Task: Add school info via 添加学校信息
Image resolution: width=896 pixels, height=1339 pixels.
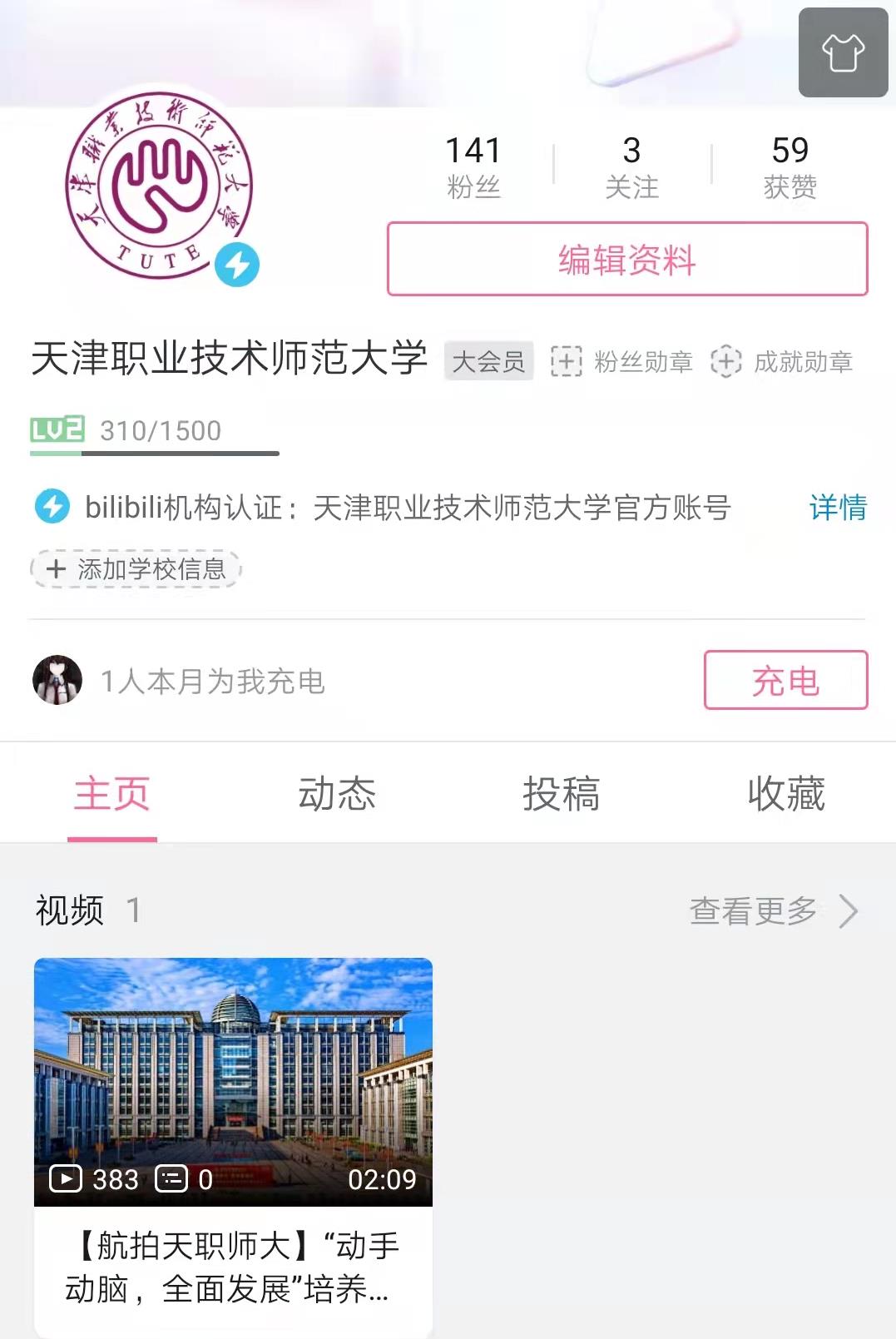Action: point(136,569)
